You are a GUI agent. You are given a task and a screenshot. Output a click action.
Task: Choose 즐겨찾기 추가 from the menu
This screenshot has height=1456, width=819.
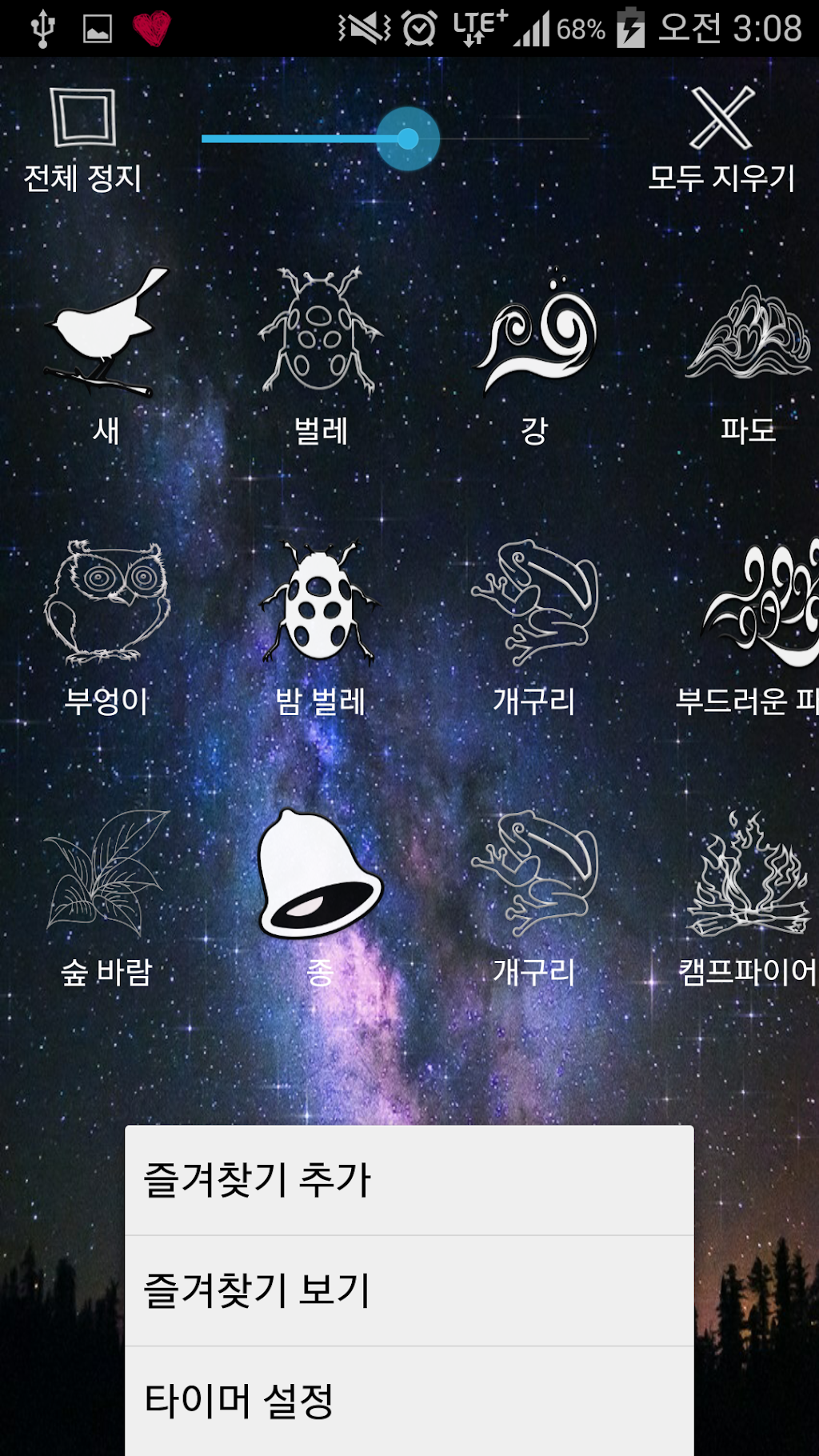(x=409, y=1180)
